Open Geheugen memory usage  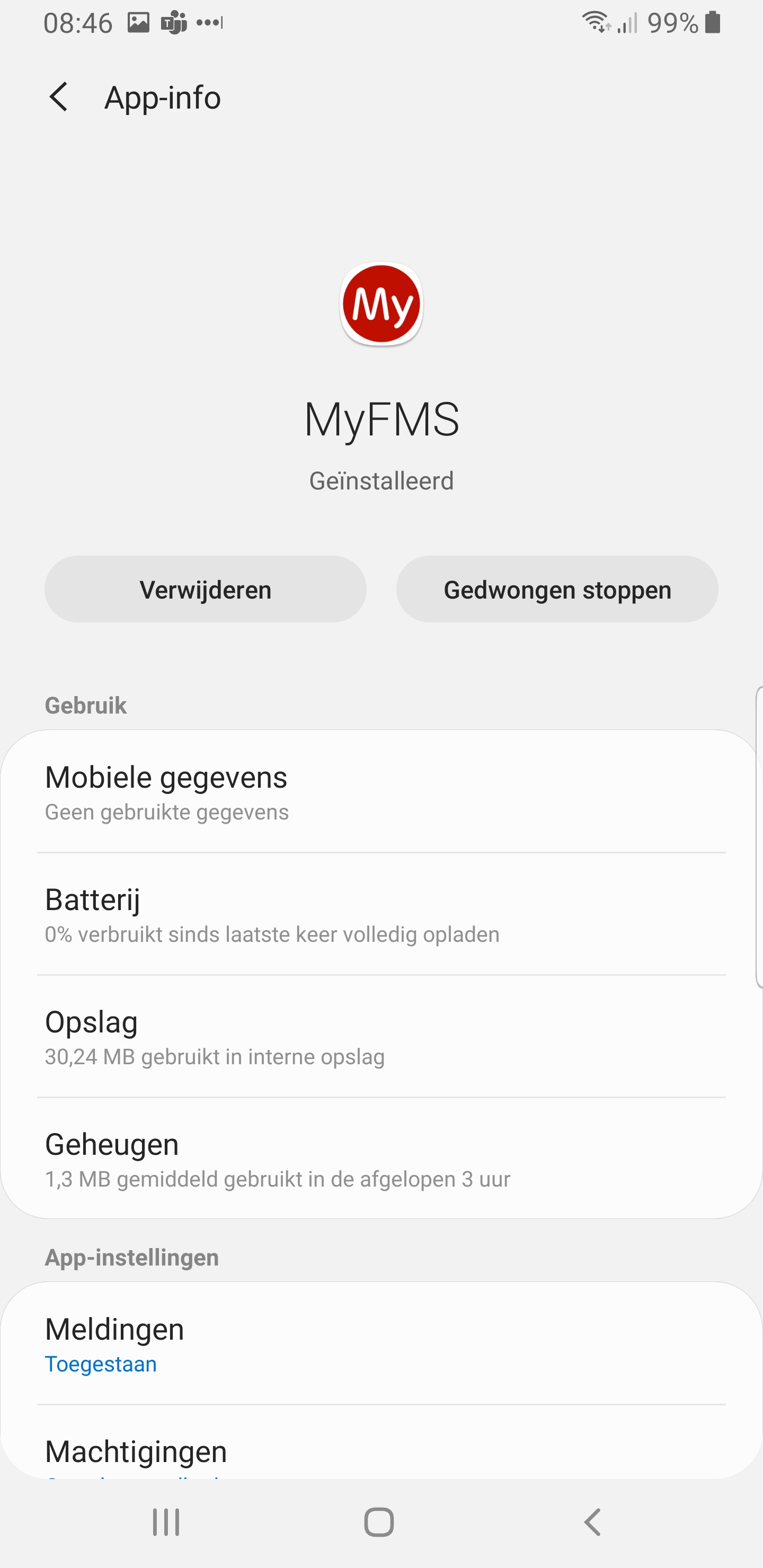coord(381,1159)
